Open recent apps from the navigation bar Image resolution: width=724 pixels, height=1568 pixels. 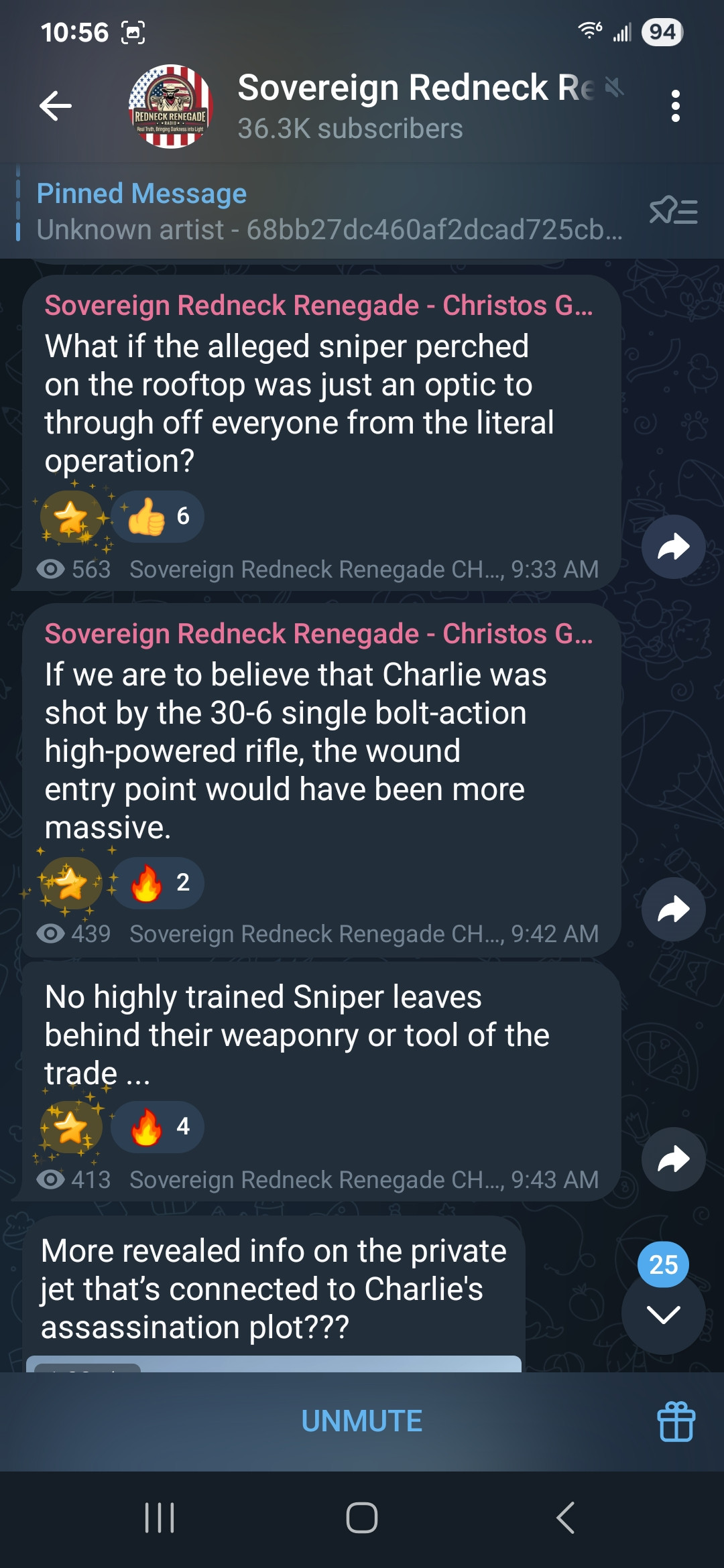pos(160,1518)
